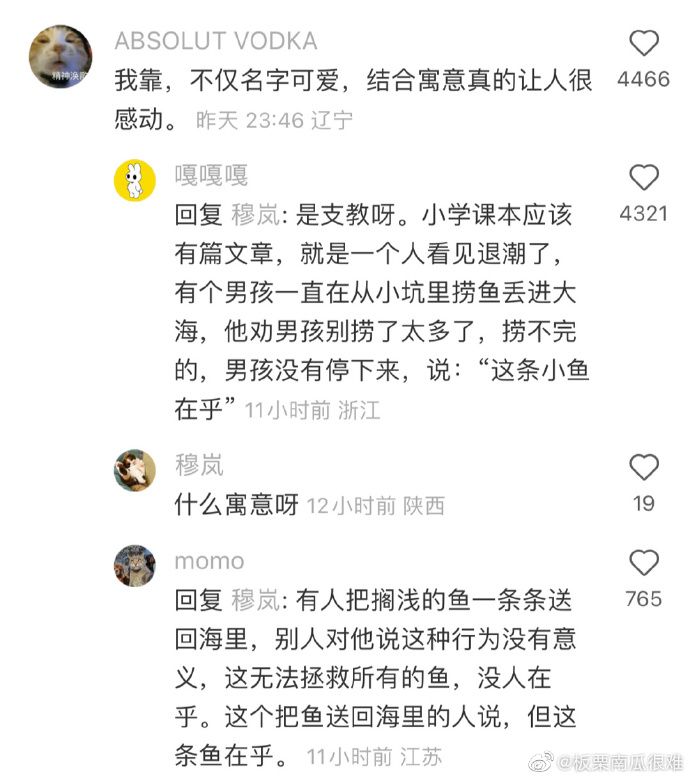Like 穆岚's comment 什么寓意呀
690x779 pixels.
[644, 467]
